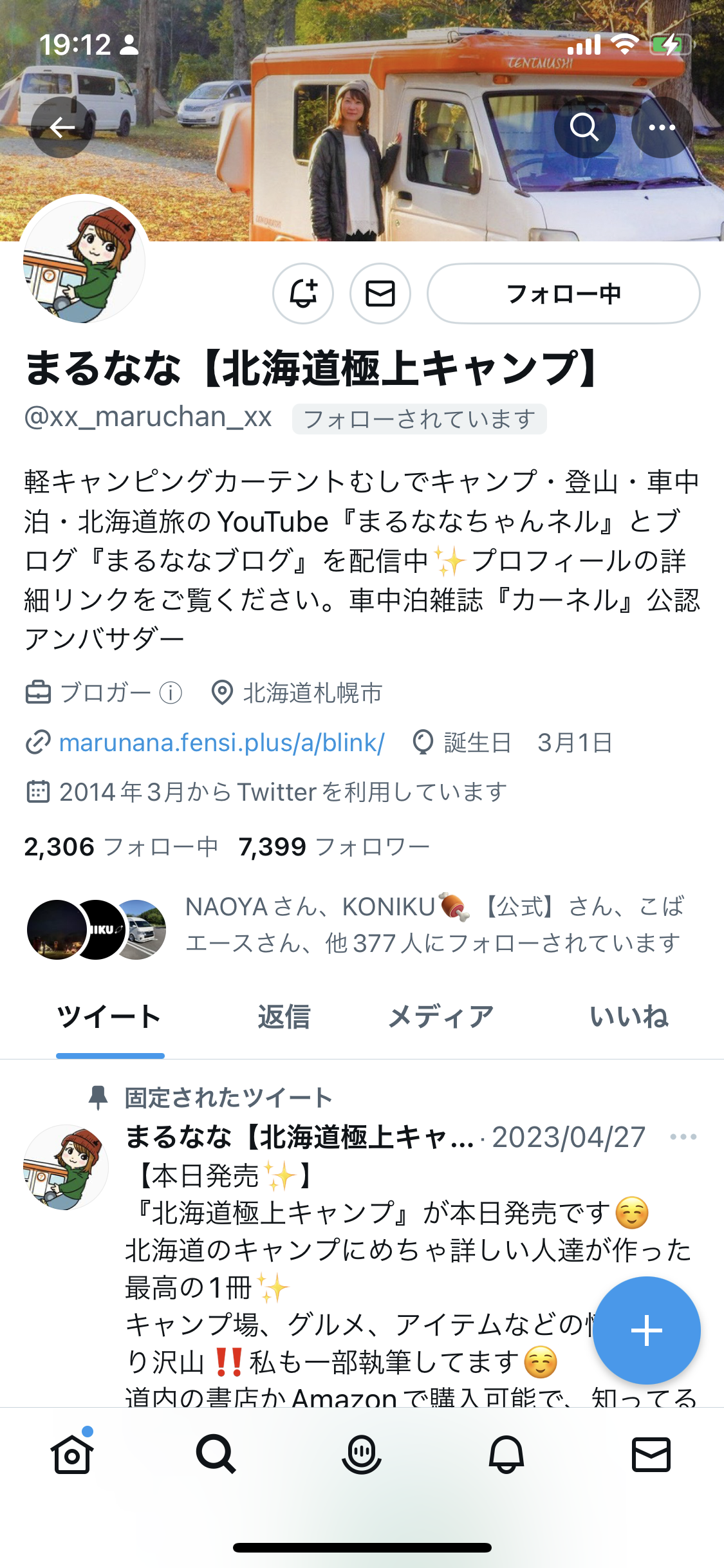Tap the フォロー中 button
724x1568 pixels.
tap(563, 294)
